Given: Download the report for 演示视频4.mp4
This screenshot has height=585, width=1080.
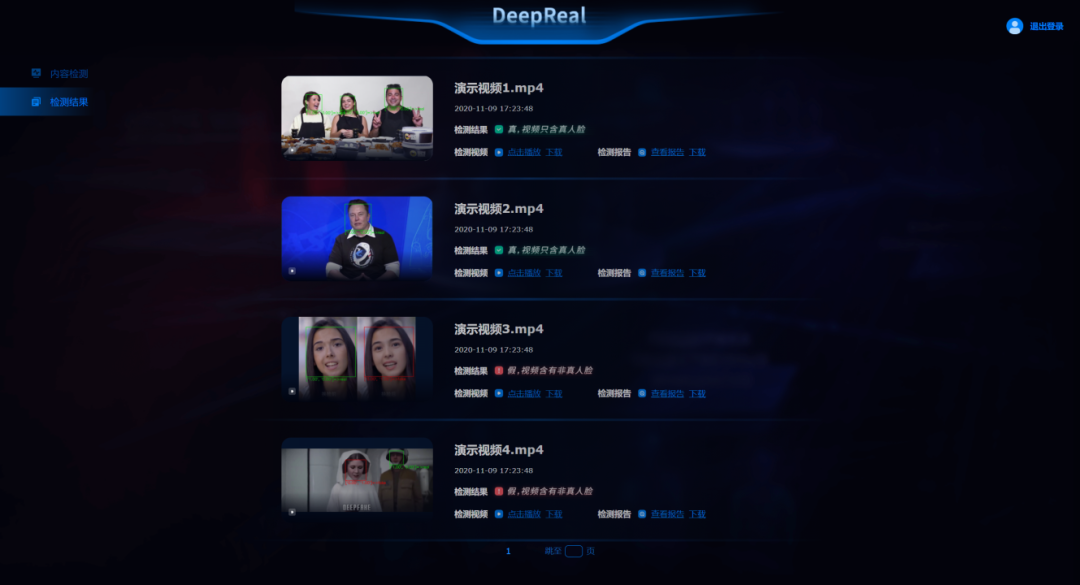Looking at the screenshot, I should pyautogui.click(x=697, y=514).
